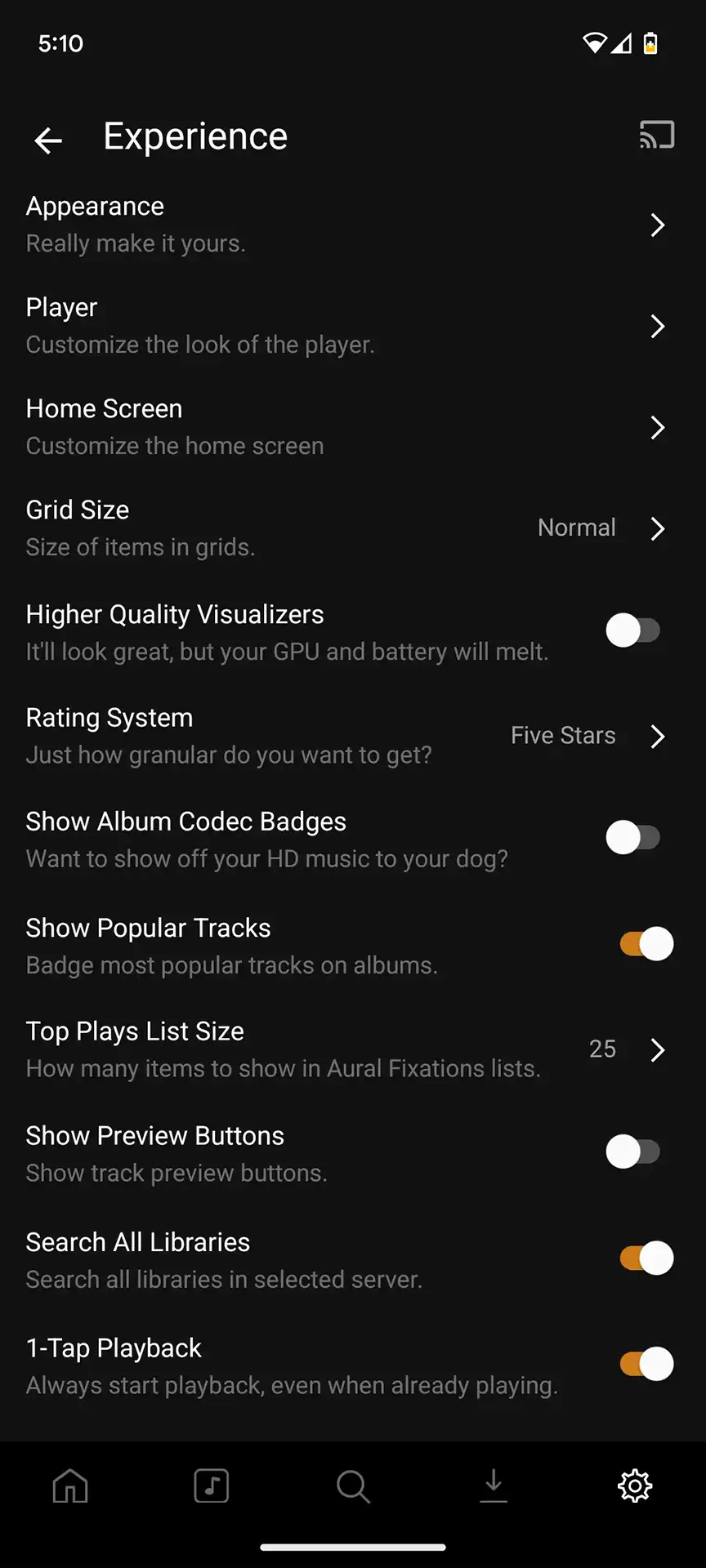Tap the battery indicator
The height and width of the screenshot is (1568, 706).
[650, 43]
